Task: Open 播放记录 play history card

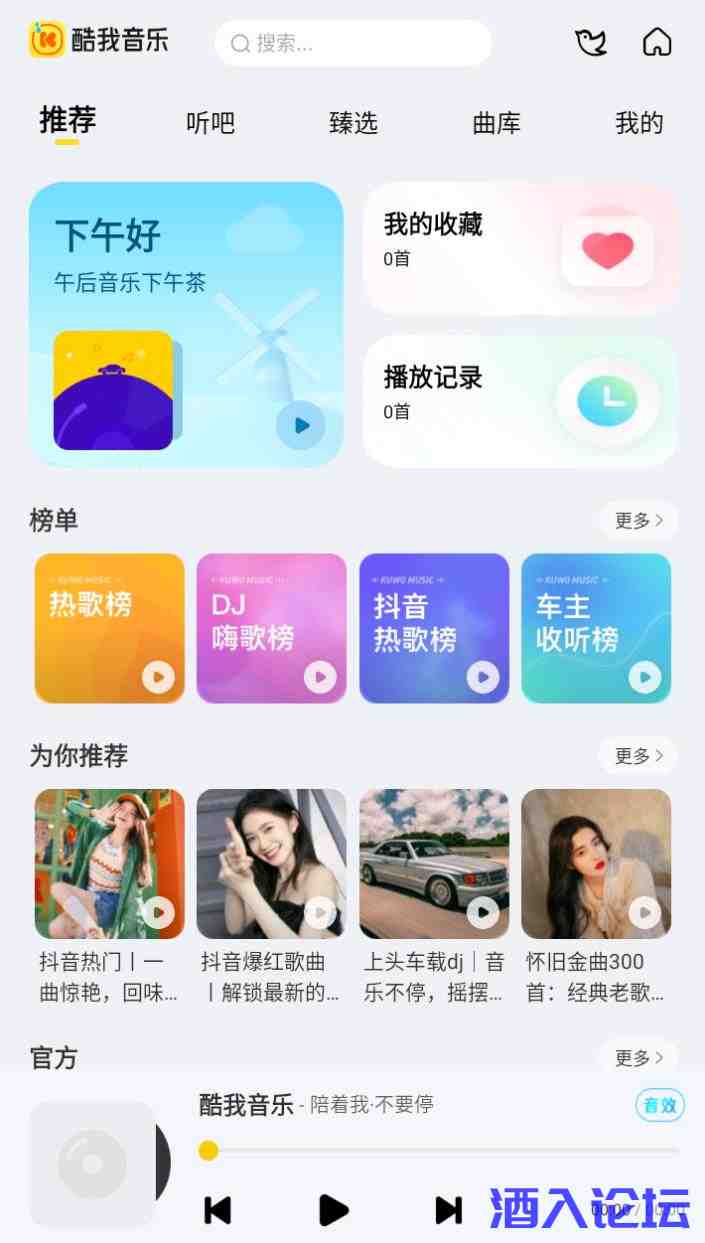Action: pos(520,401)
